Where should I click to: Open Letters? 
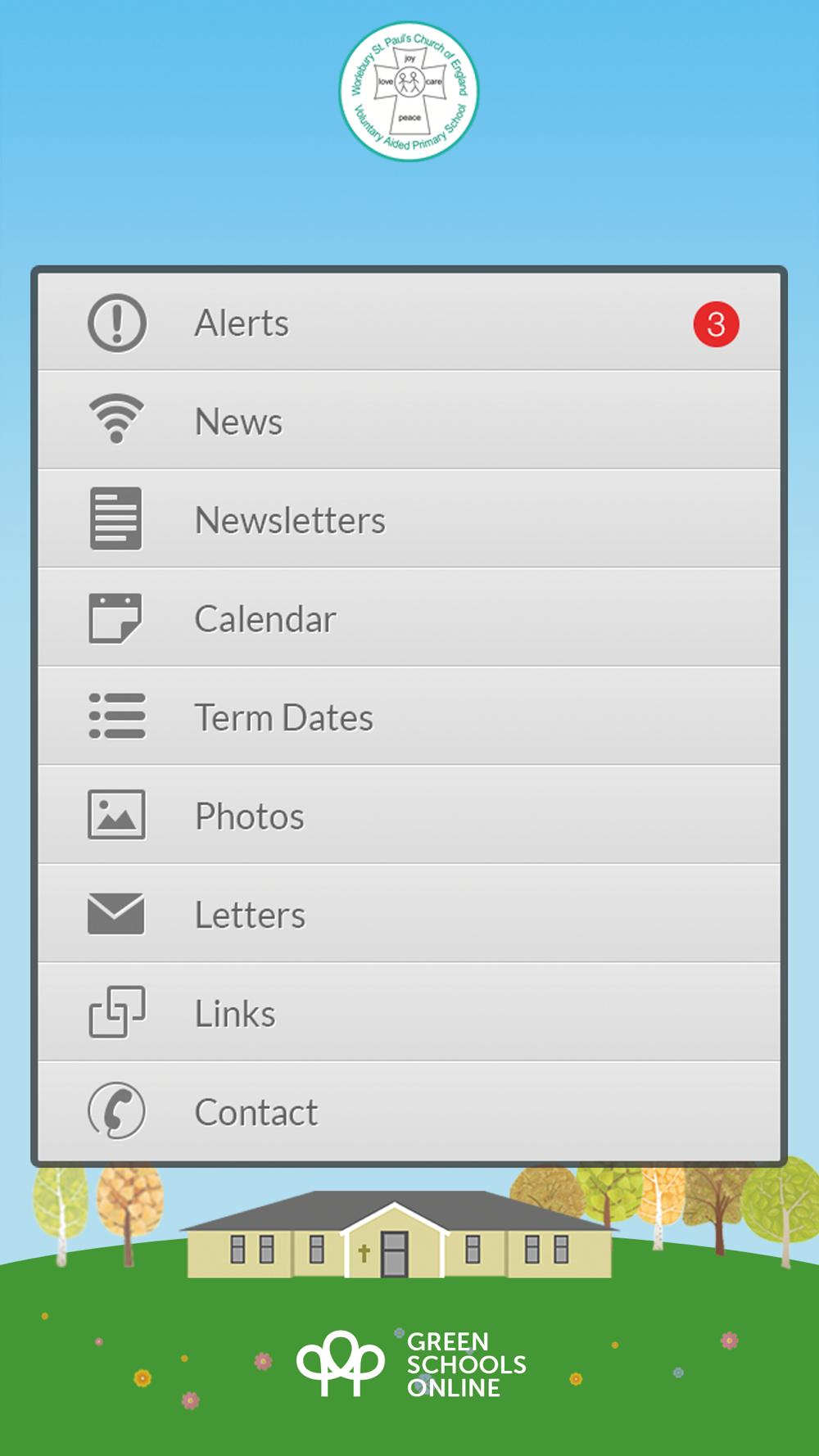[409, 914]
